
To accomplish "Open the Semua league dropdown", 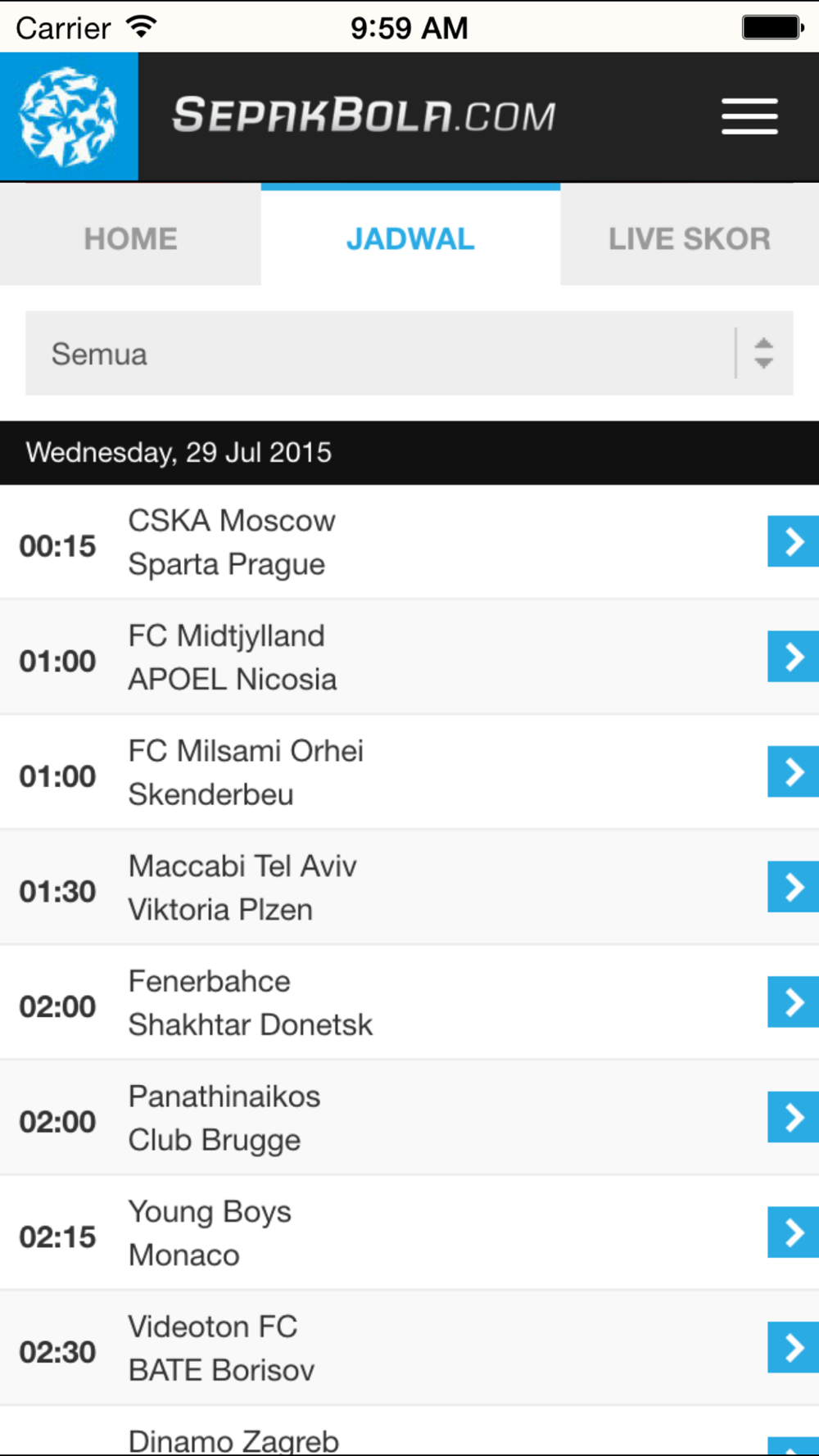I will click(409, 353).
